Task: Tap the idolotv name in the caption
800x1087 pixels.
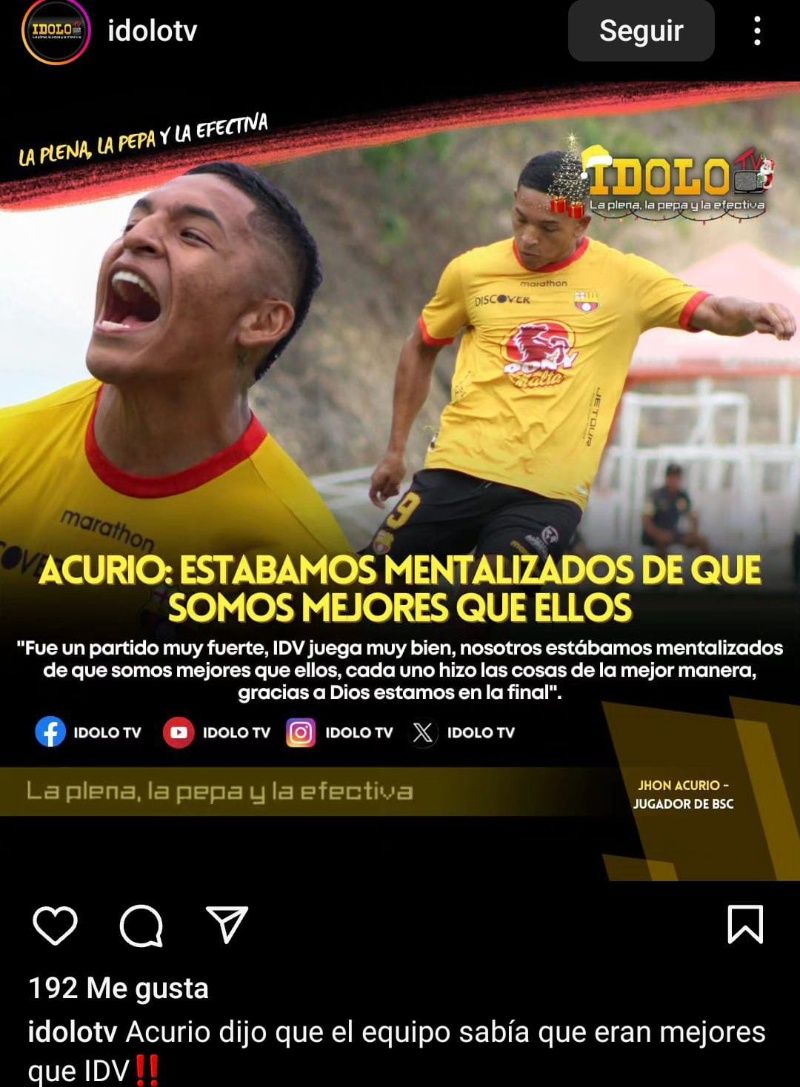Action: coord(73,1032)
